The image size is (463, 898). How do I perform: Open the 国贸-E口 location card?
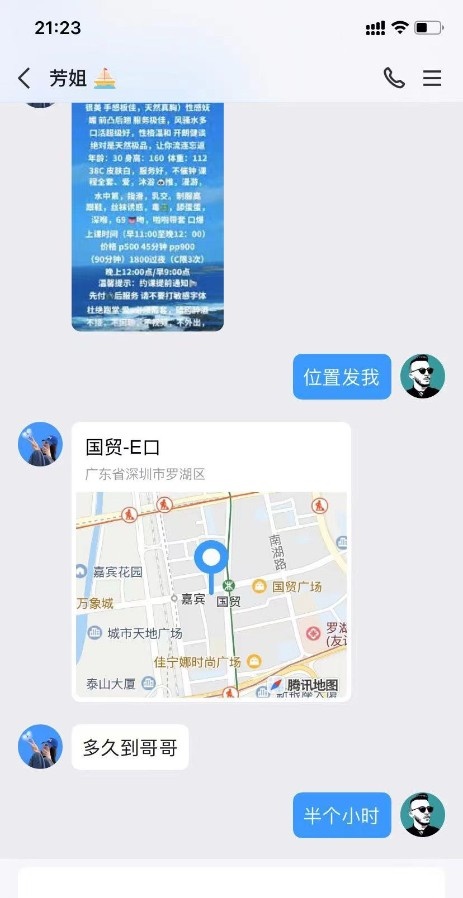click(x=211, y=562)
